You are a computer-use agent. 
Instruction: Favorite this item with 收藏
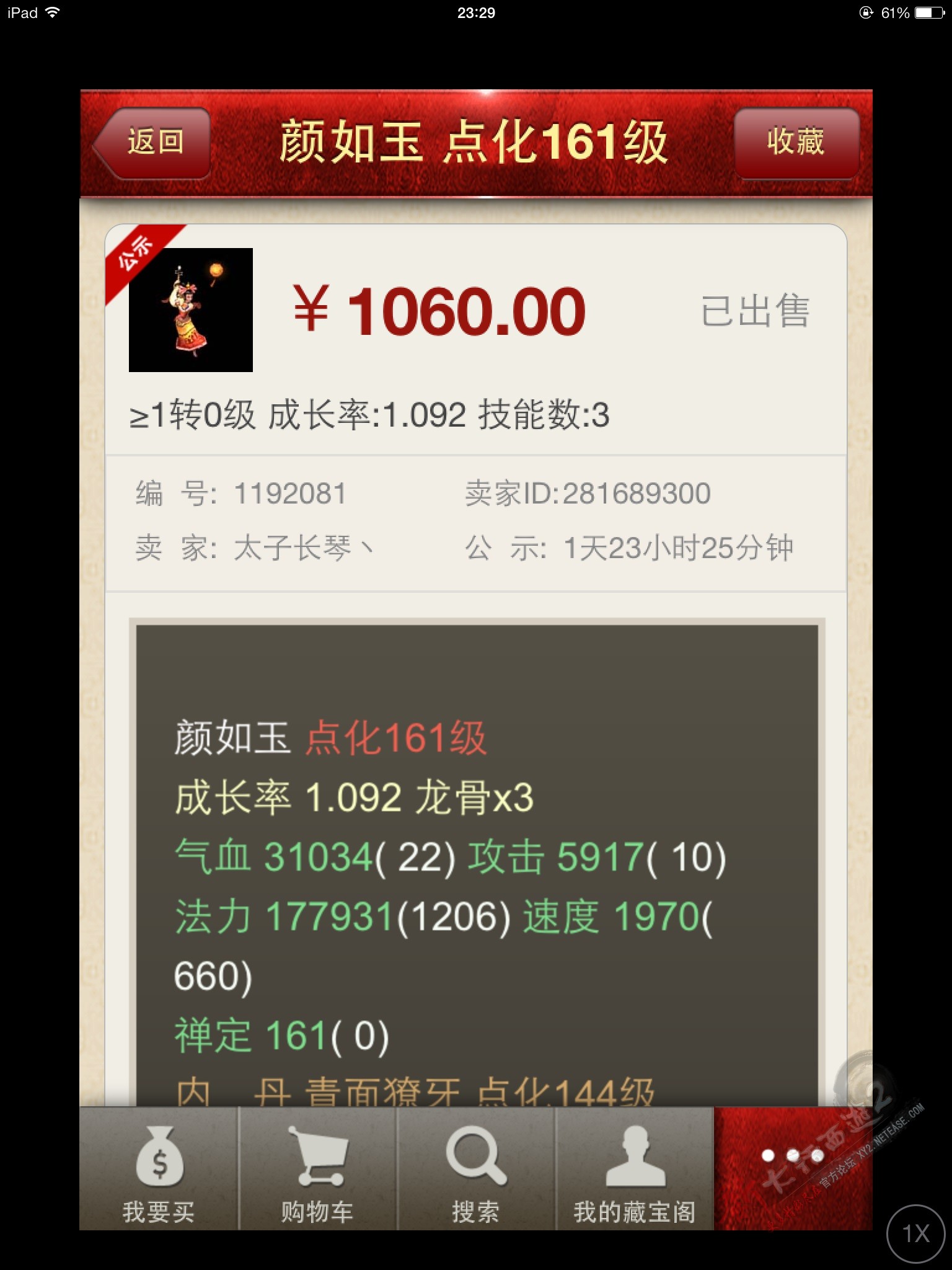pos(796,143)
